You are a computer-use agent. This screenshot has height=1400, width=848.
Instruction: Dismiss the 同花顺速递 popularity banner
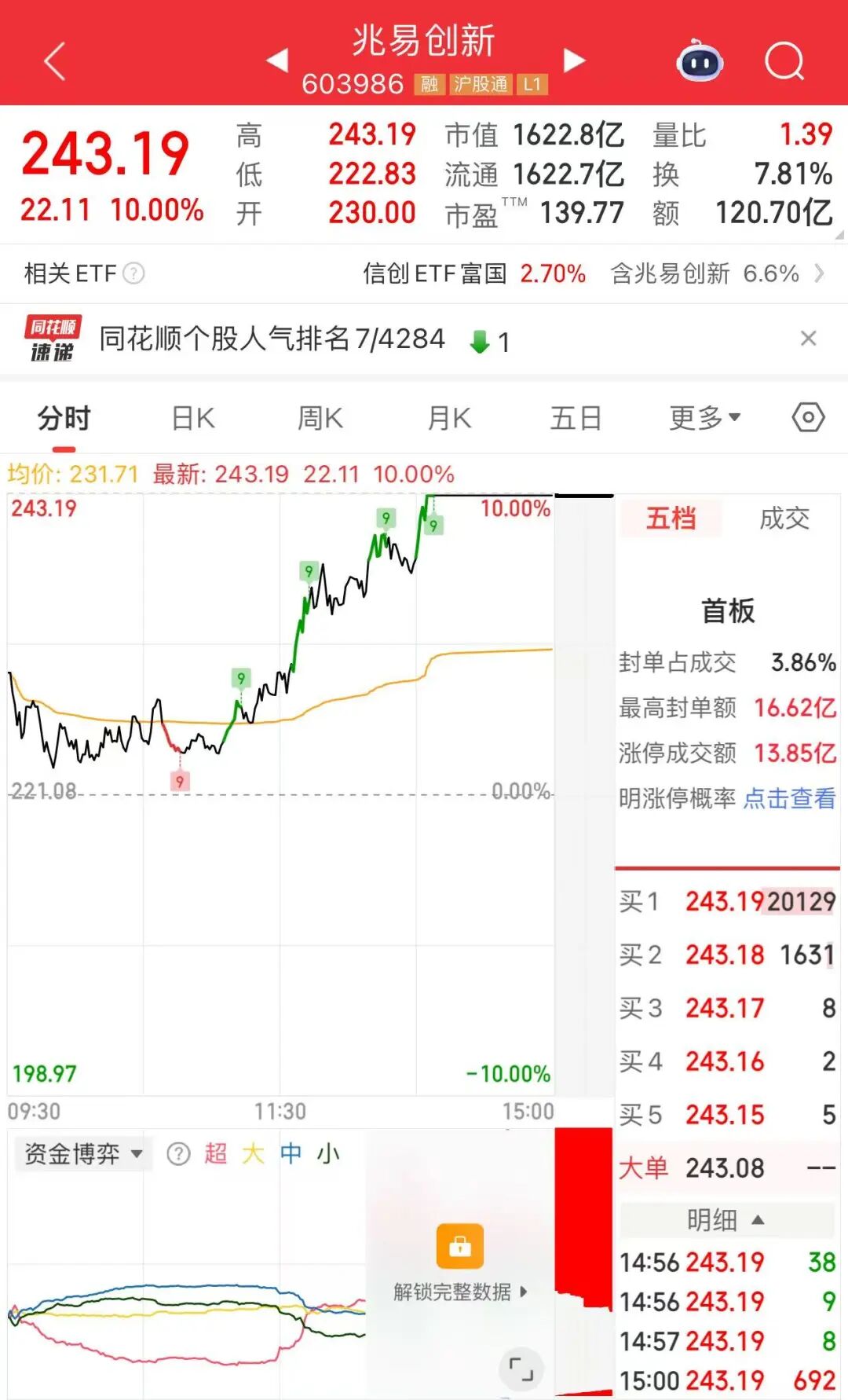click(x=808, y=339)
